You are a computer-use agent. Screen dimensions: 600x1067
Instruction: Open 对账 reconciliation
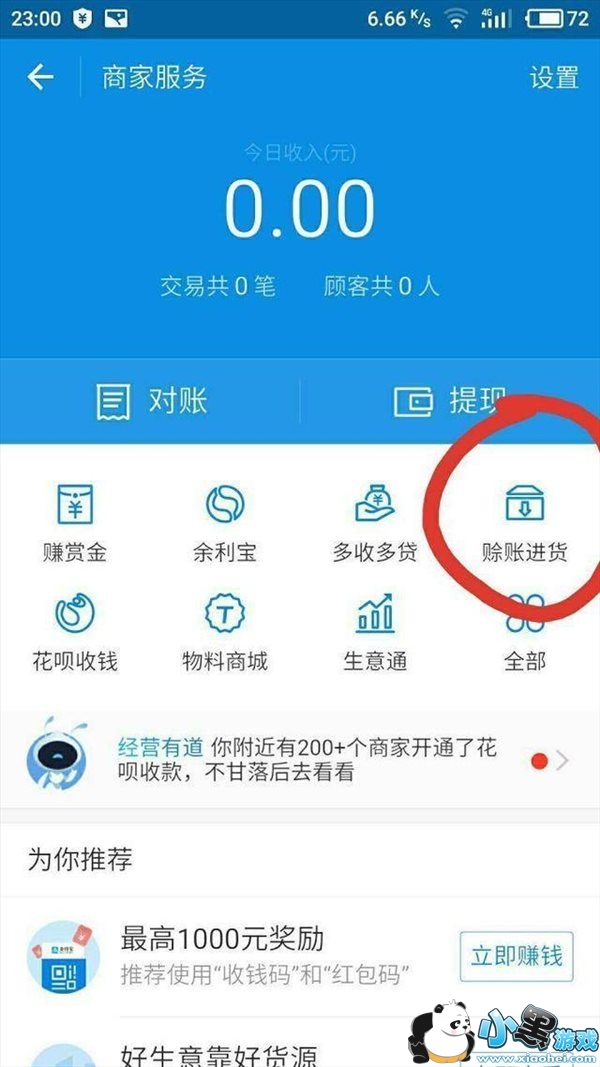click(x=151, y=401)
